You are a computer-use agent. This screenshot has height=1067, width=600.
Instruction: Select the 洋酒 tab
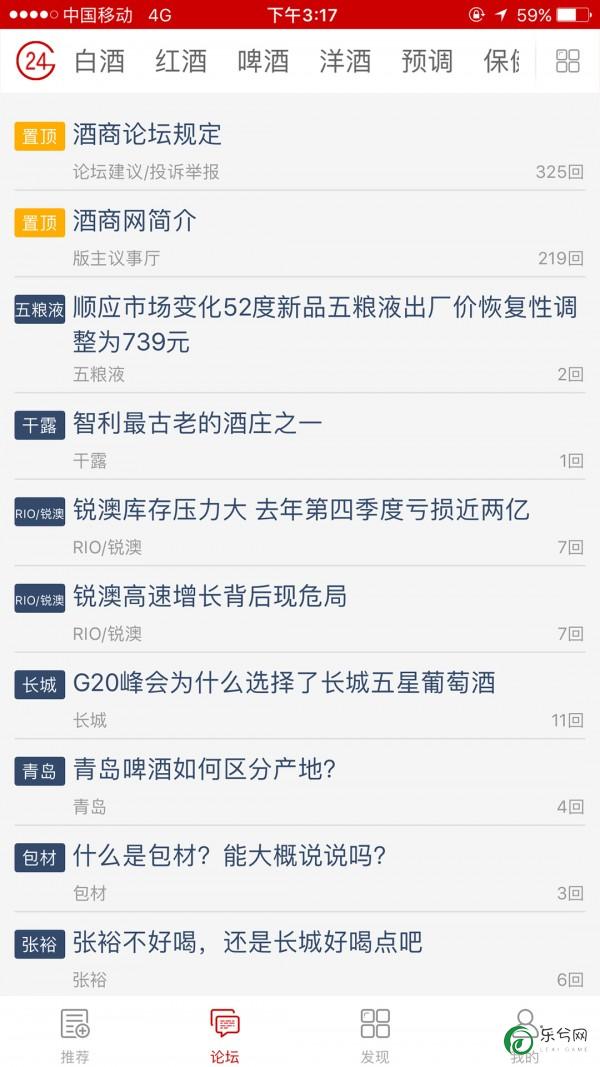pos(345,61)
